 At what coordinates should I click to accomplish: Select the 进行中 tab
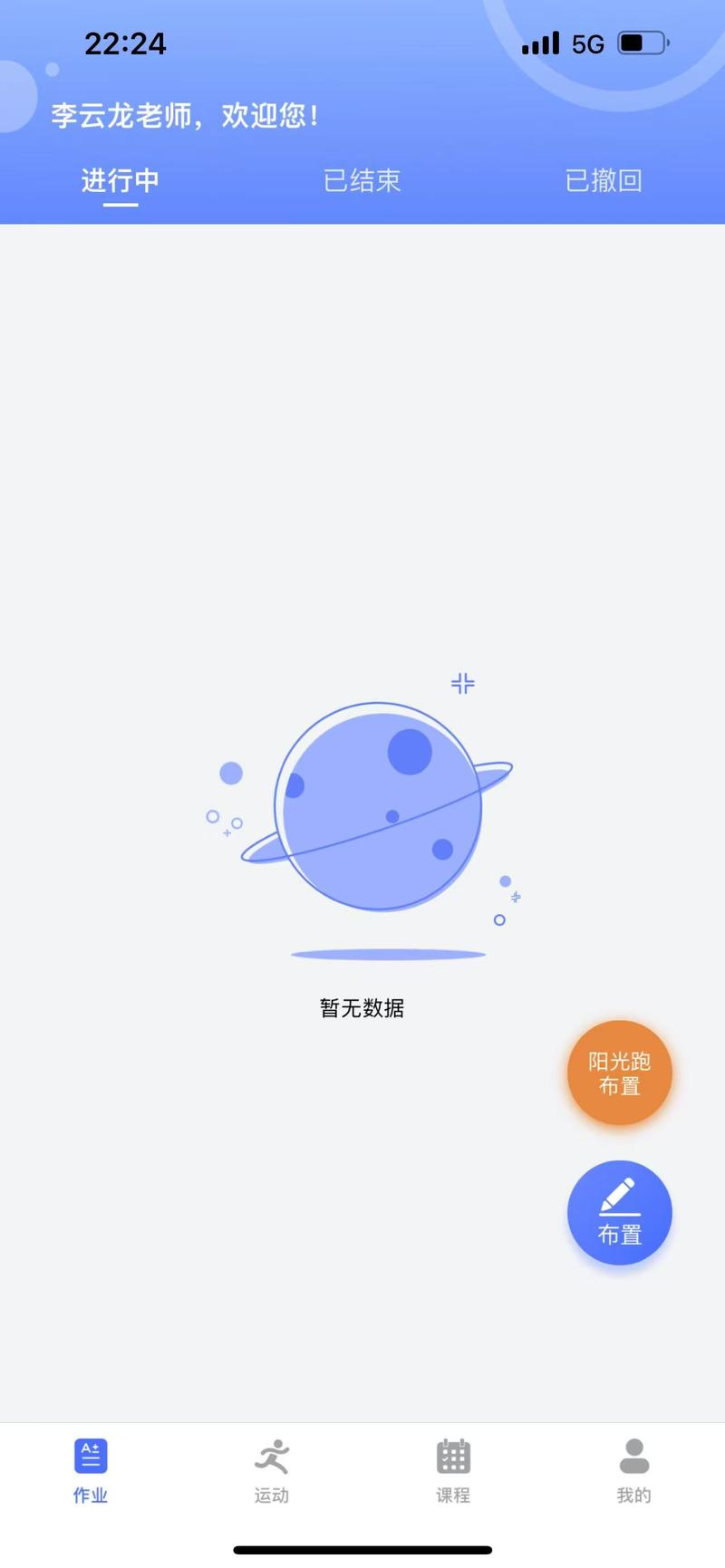(121, 181)
